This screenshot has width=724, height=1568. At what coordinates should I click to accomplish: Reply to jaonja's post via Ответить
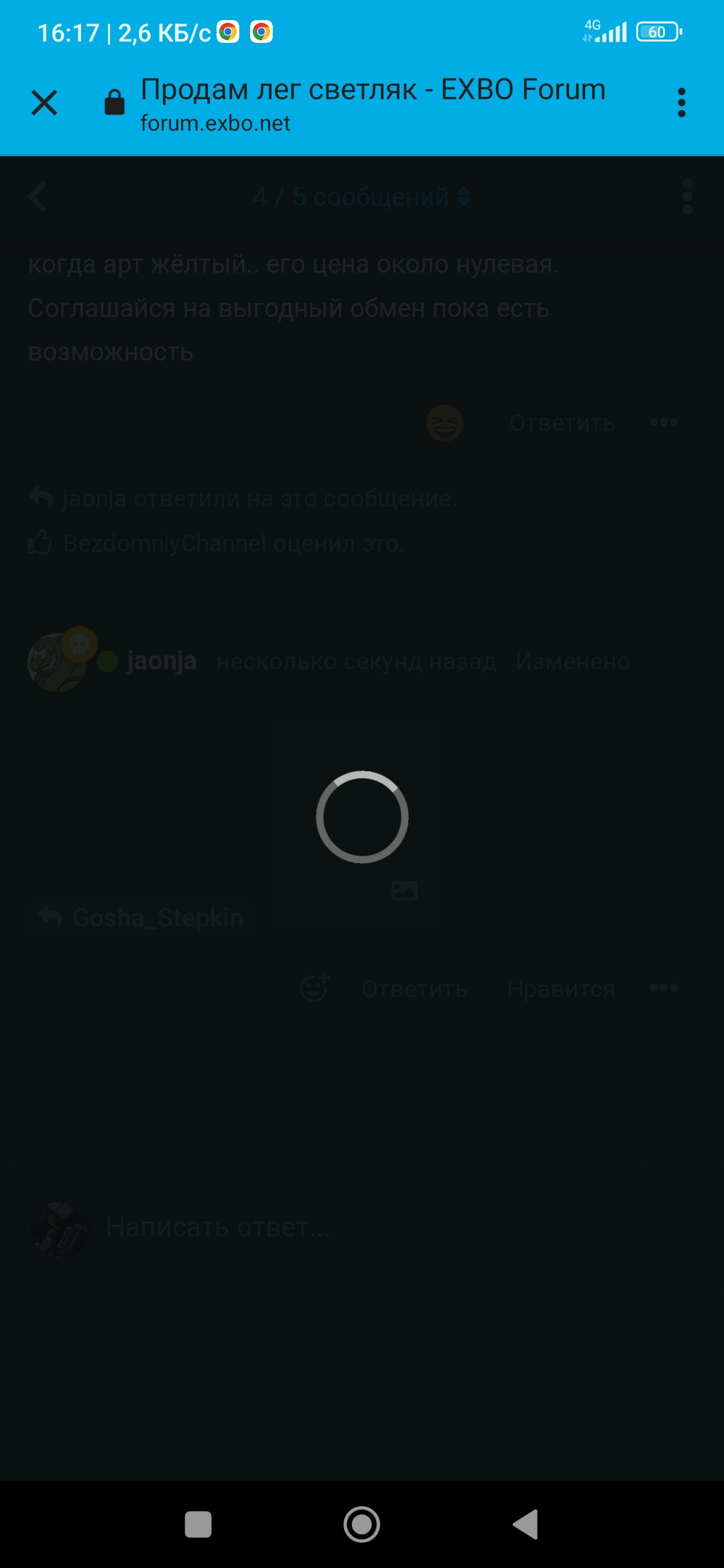[x=414, y=989]
